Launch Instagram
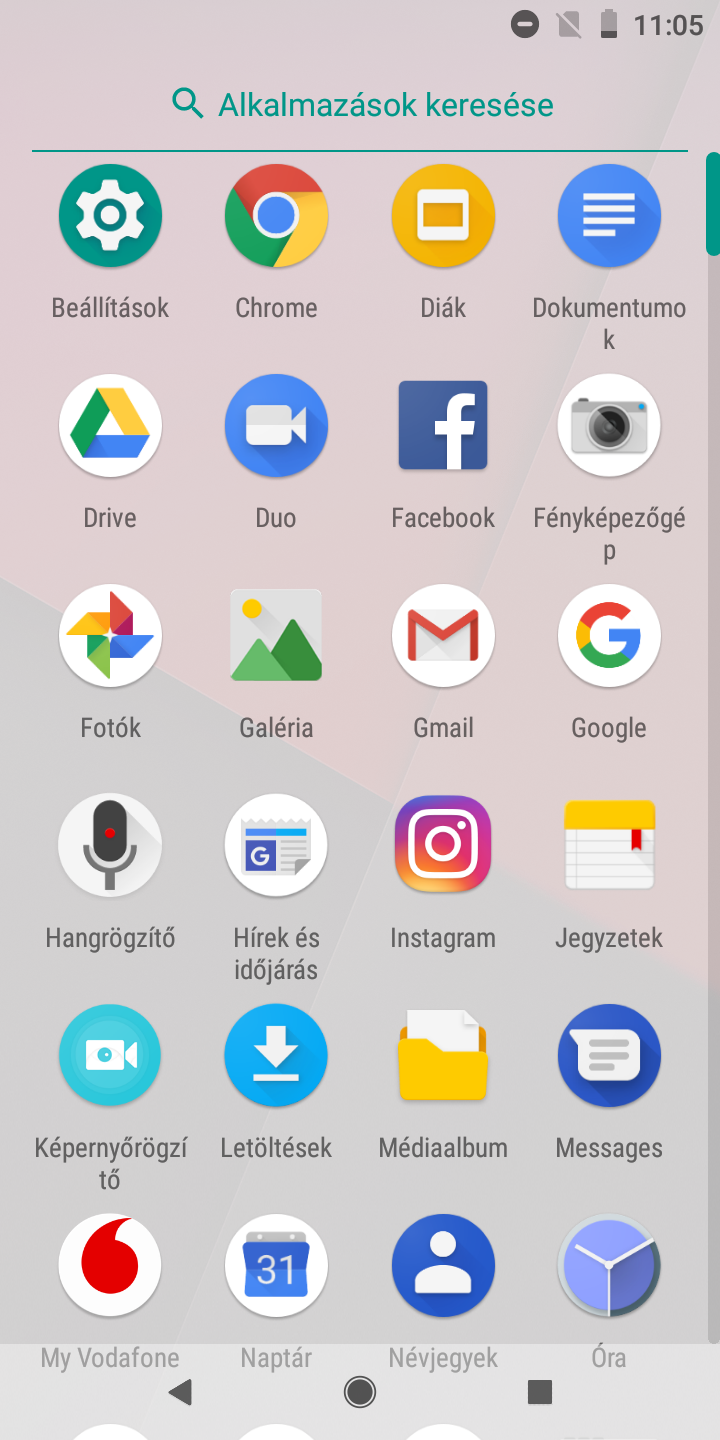 tap(443, 846)
